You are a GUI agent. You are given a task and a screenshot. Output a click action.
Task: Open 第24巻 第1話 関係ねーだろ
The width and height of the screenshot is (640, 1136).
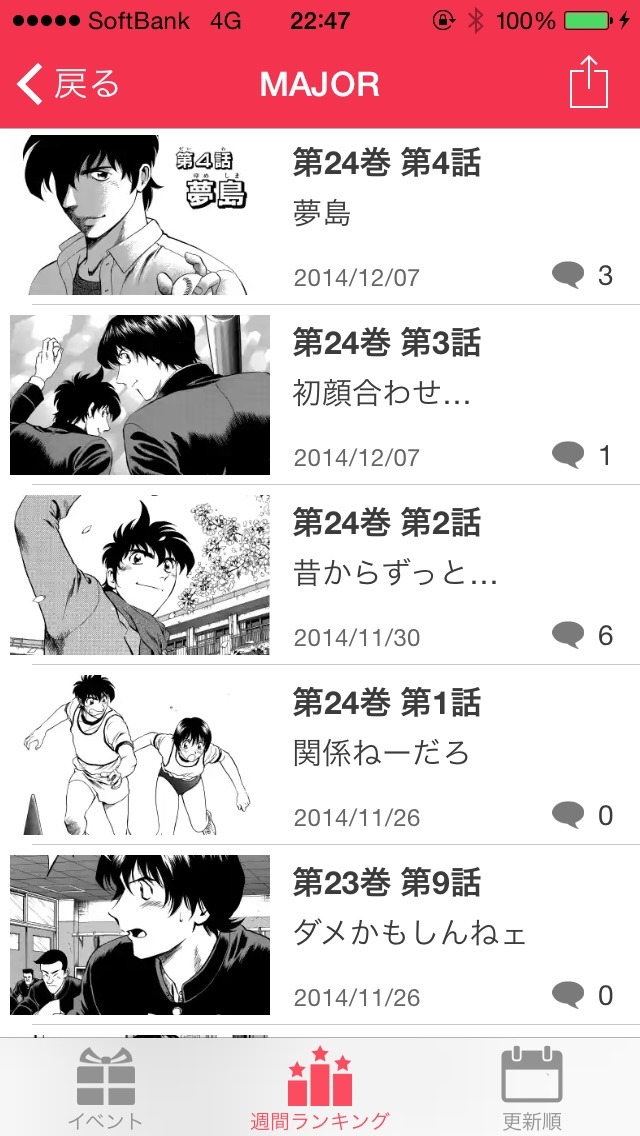click(320, 756)
